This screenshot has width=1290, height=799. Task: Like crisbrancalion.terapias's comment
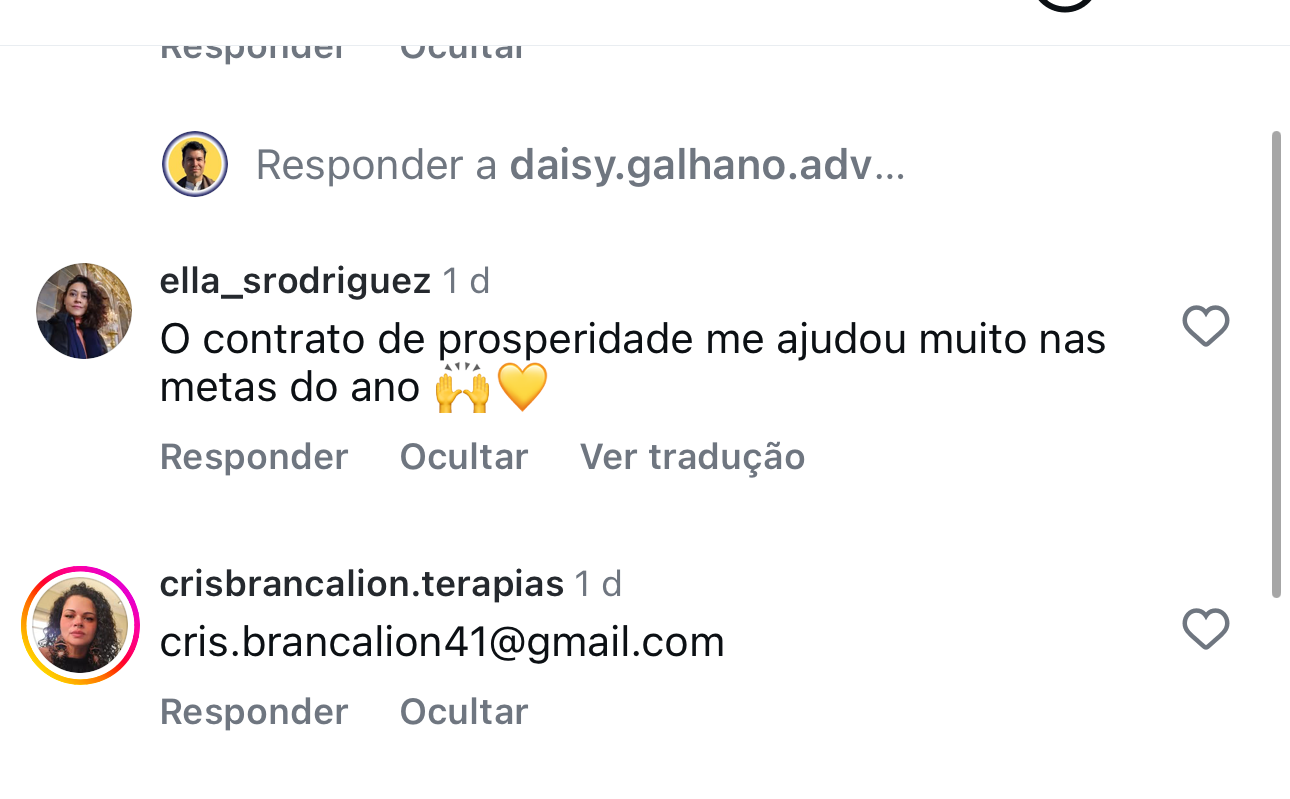[x=1205, y=630]
